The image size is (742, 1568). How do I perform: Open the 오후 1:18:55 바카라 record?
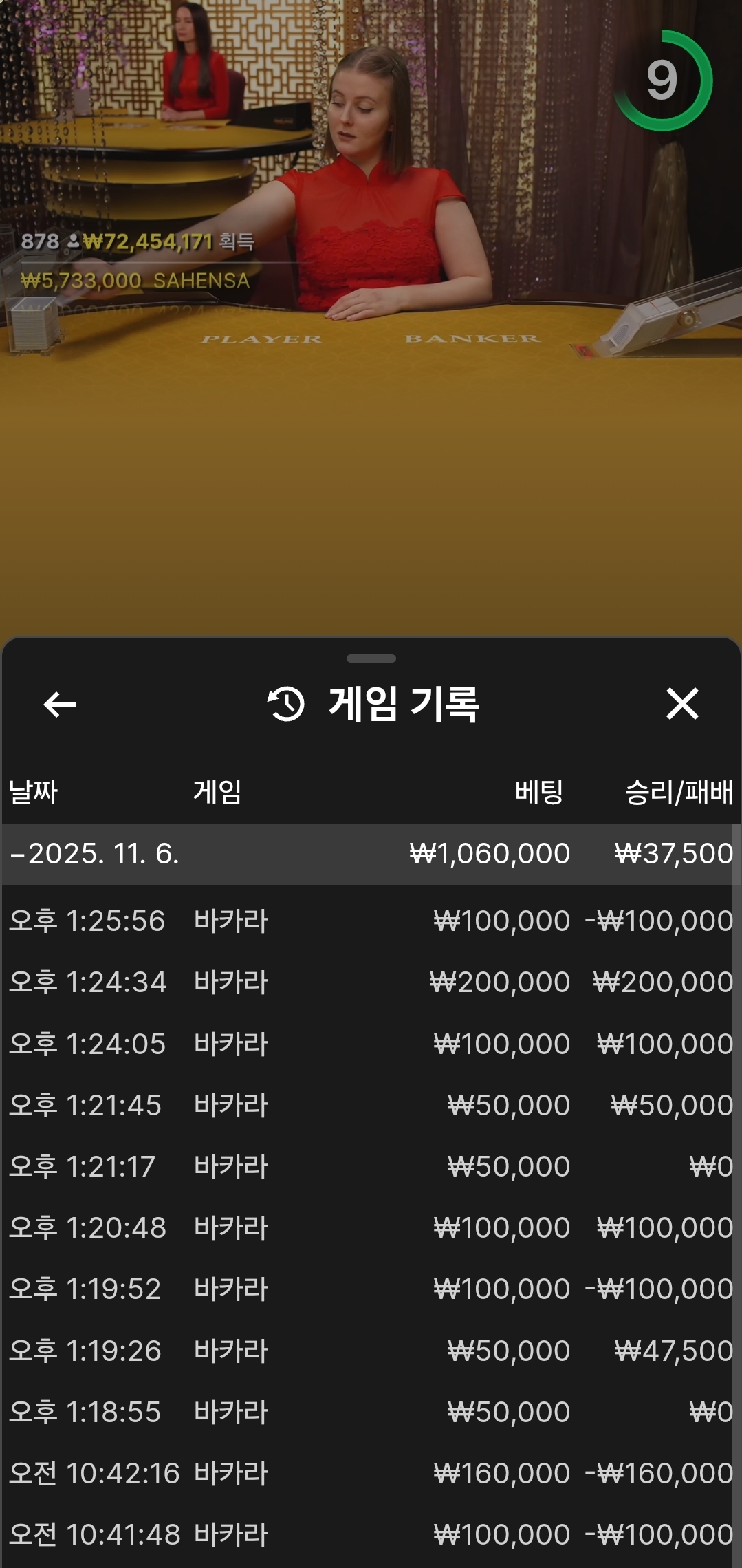[x=370, y=1412]
